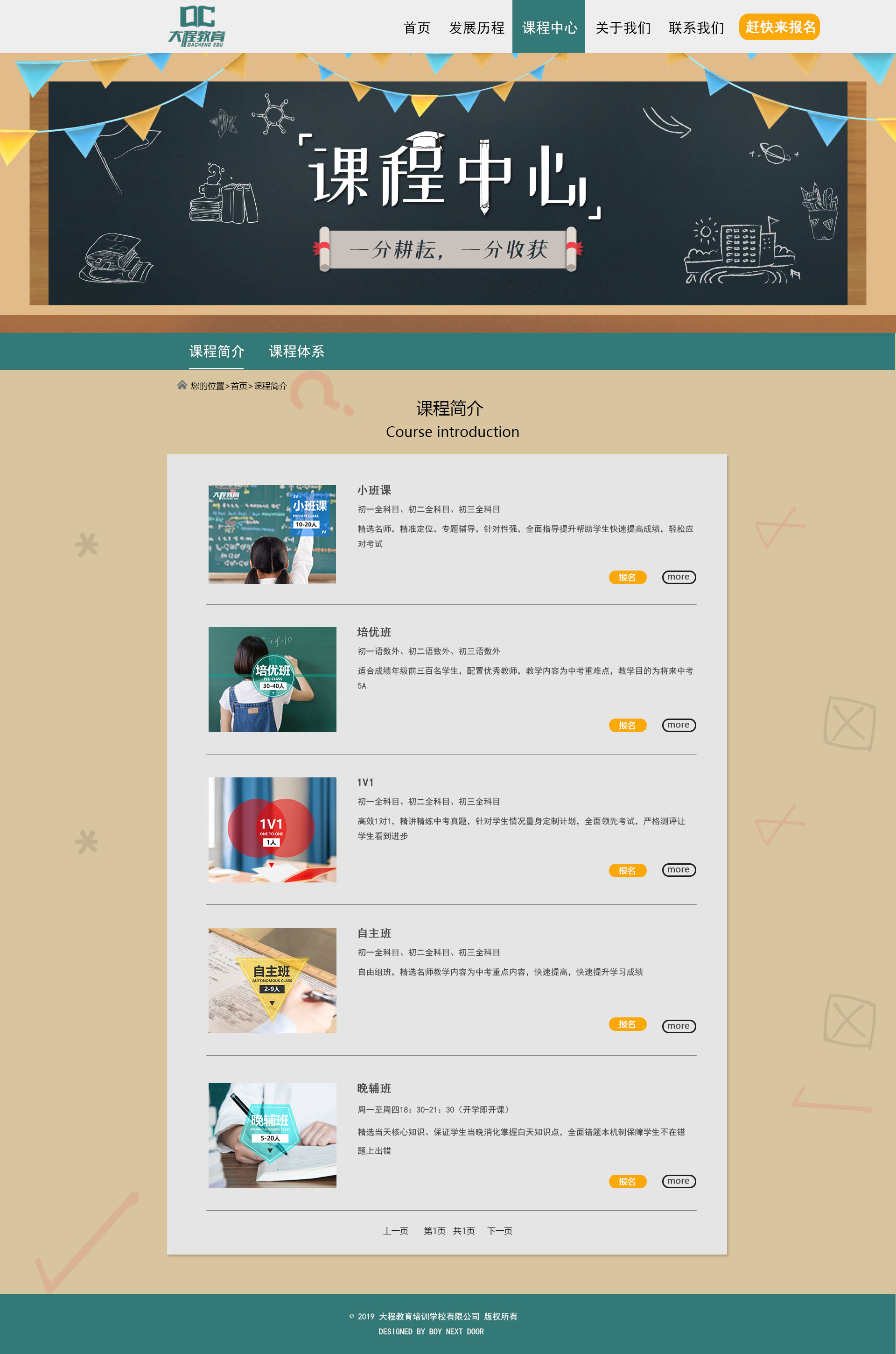Screen dimensions: 896x1354
Task: Enroll in 自主班 with 报名
Action: [627, 1024]
